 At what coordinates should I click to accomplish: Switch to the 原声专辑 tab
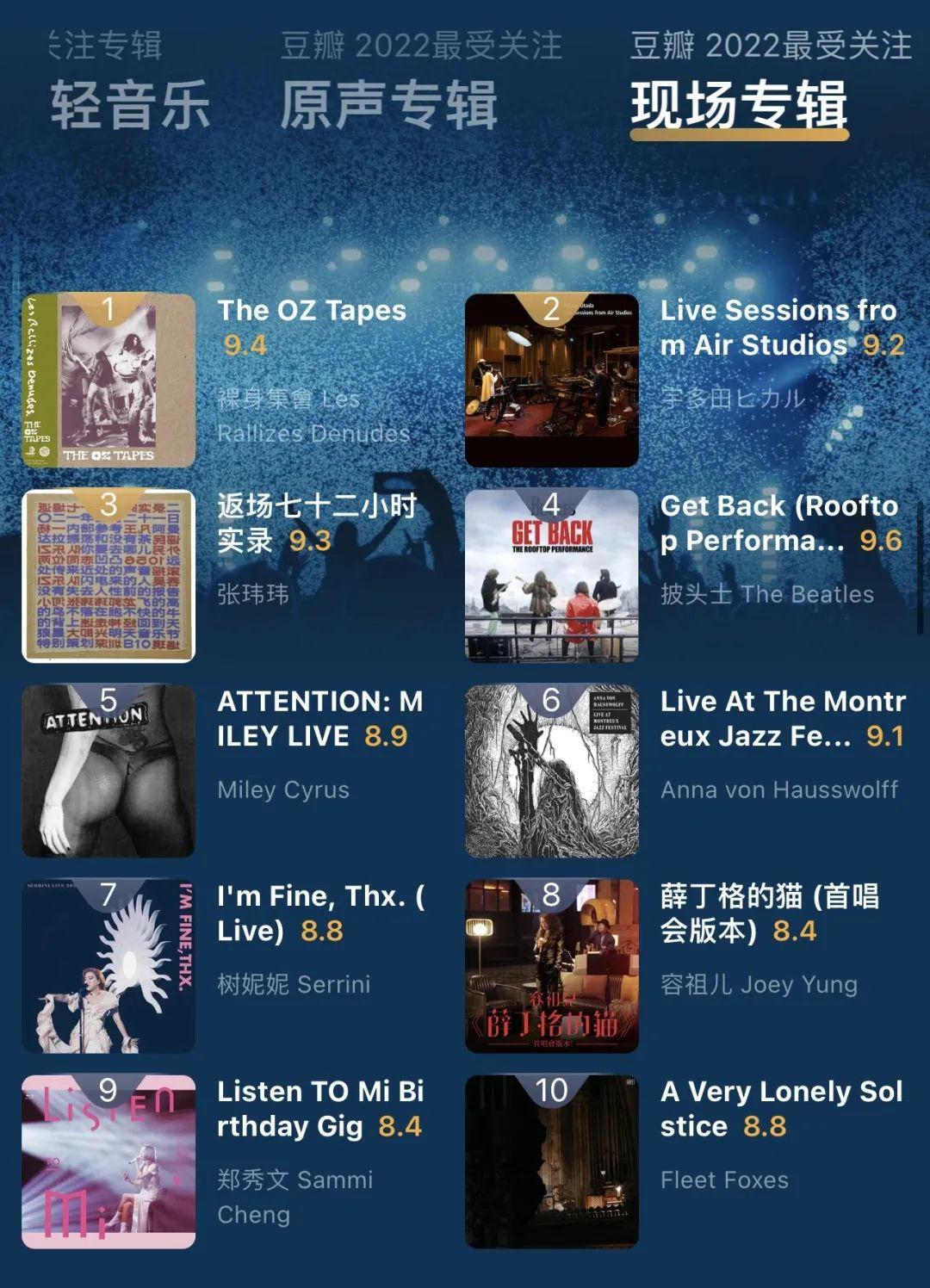point(388,105)
